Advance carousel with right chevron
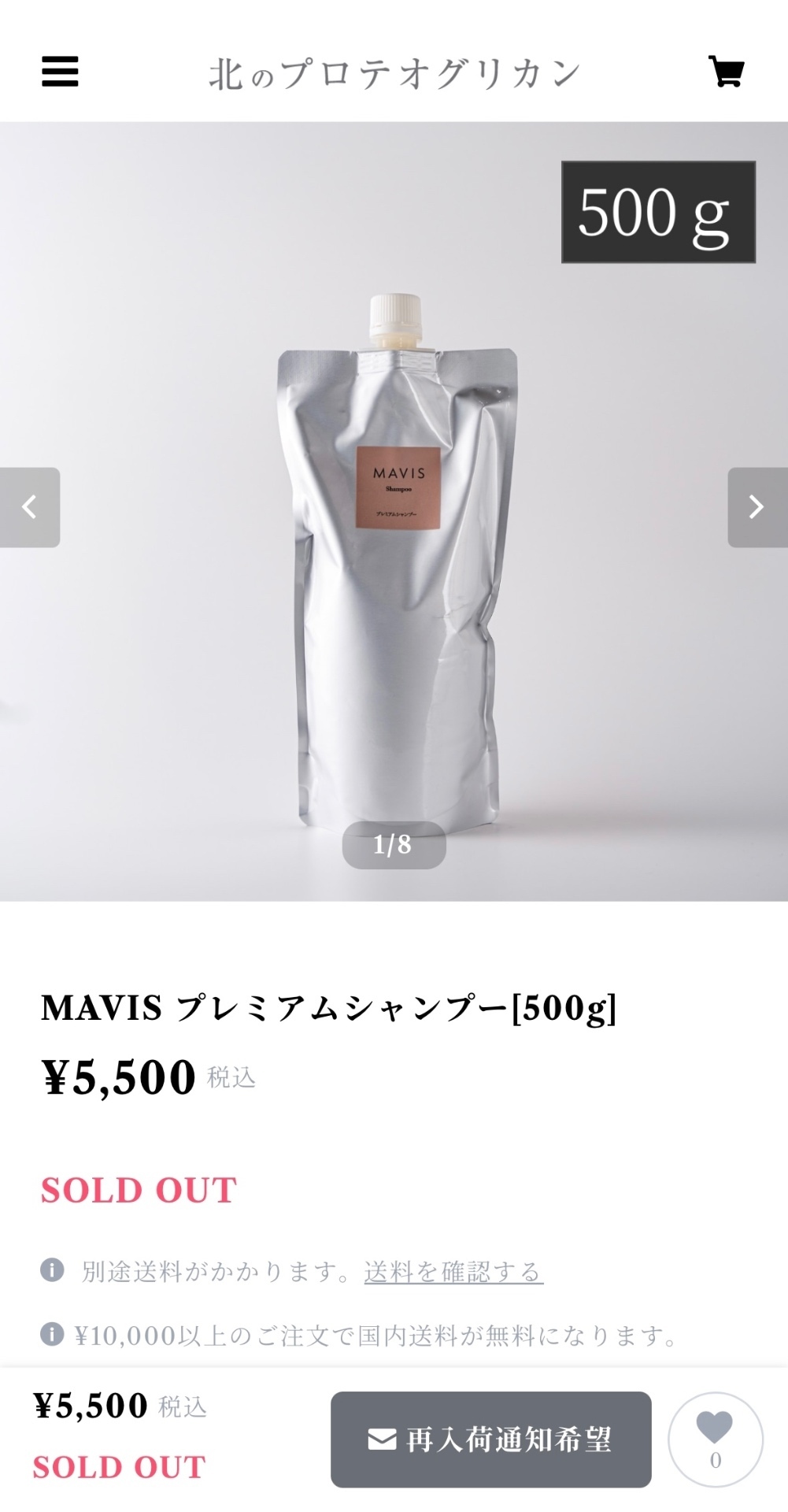 click(x=754, y=508)
